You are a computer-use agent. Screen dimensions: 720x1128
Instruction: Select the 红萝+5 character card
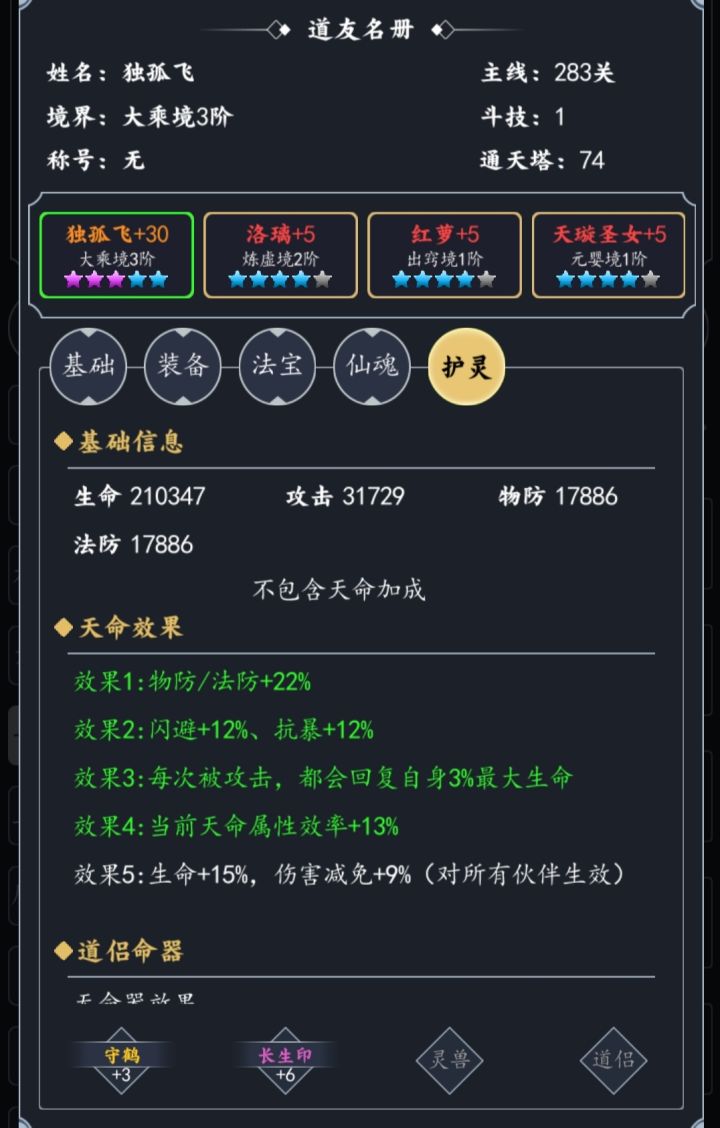click(444, 255)
